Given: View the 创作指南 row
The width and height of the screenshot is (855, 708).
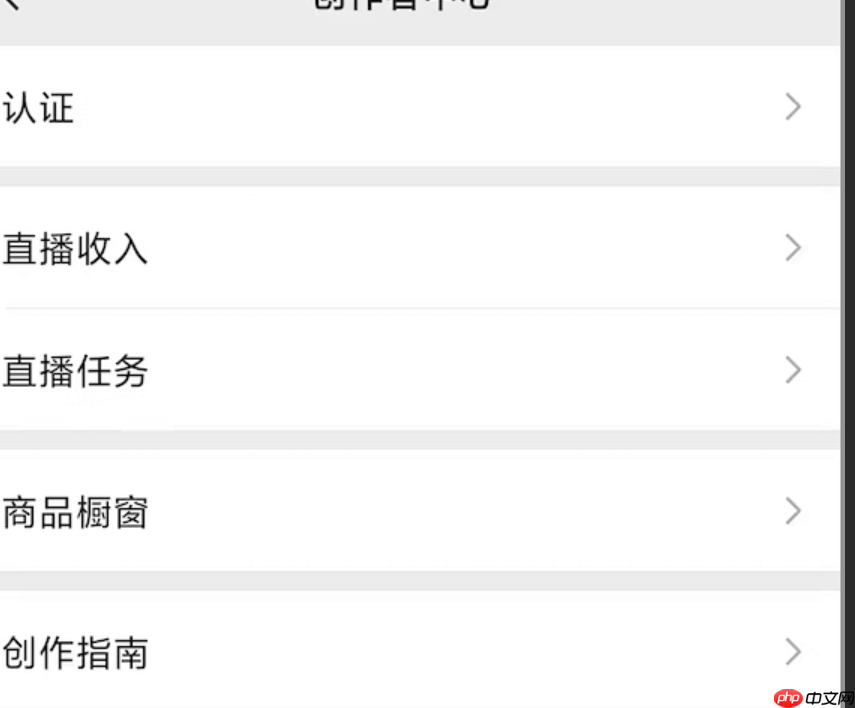Looking at the screenshot, I should (418, 651).
